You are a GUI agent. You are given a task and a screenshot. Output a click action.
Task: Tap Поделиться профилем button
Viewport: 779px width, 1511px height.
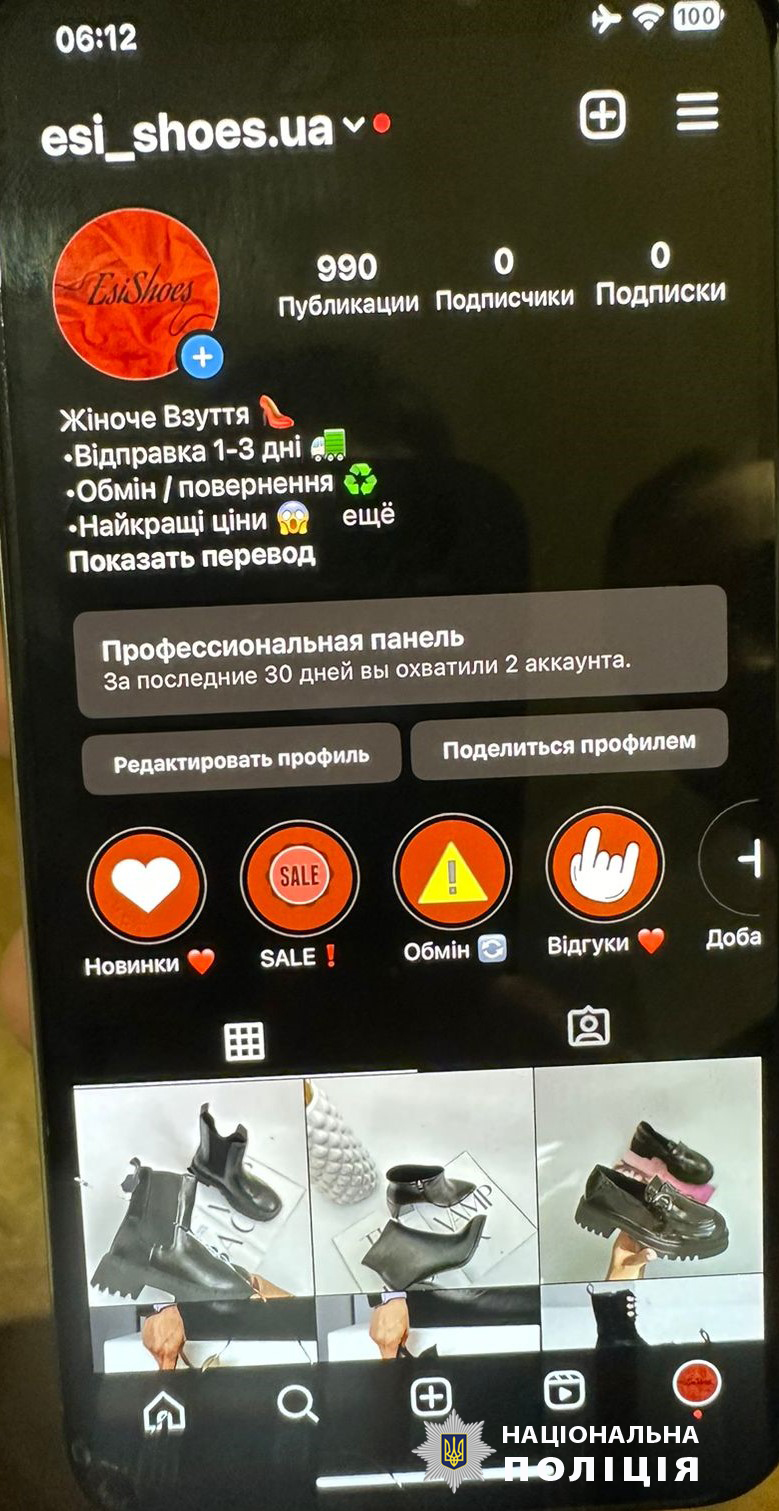click(568, 745)
